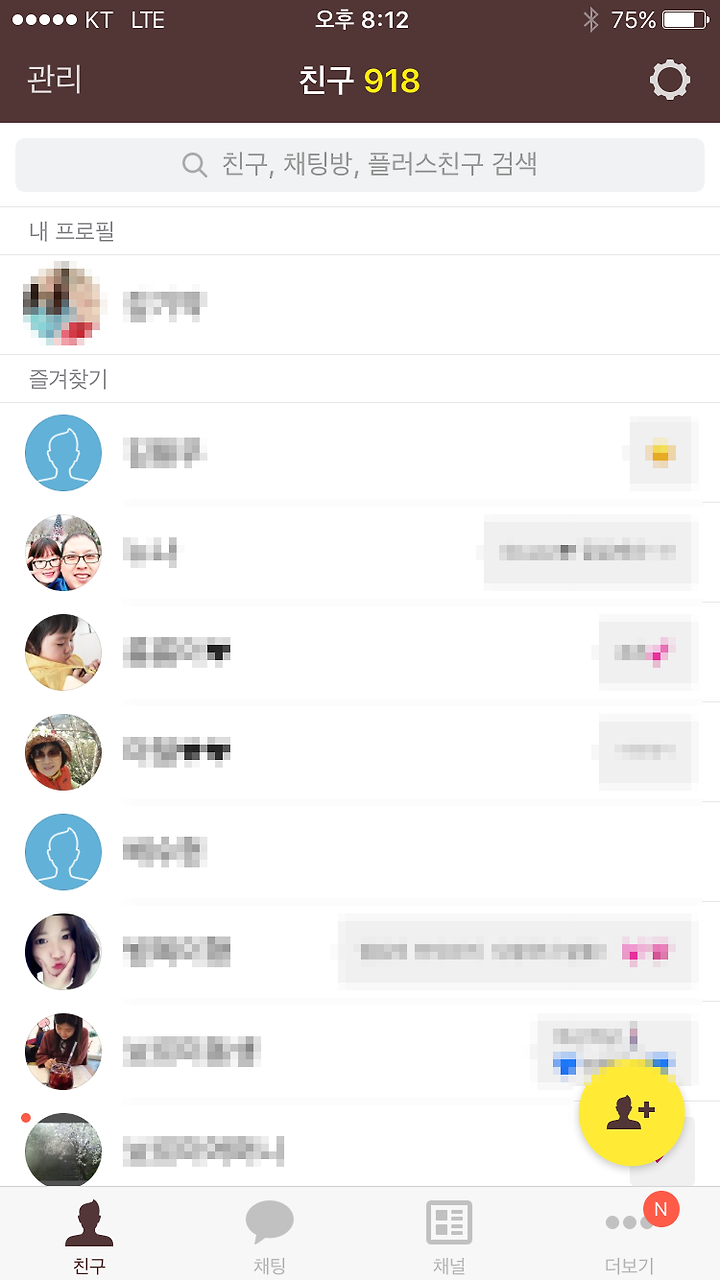
Task: Switch to the 채널 tab
Action: click(x=450, y=1236)
